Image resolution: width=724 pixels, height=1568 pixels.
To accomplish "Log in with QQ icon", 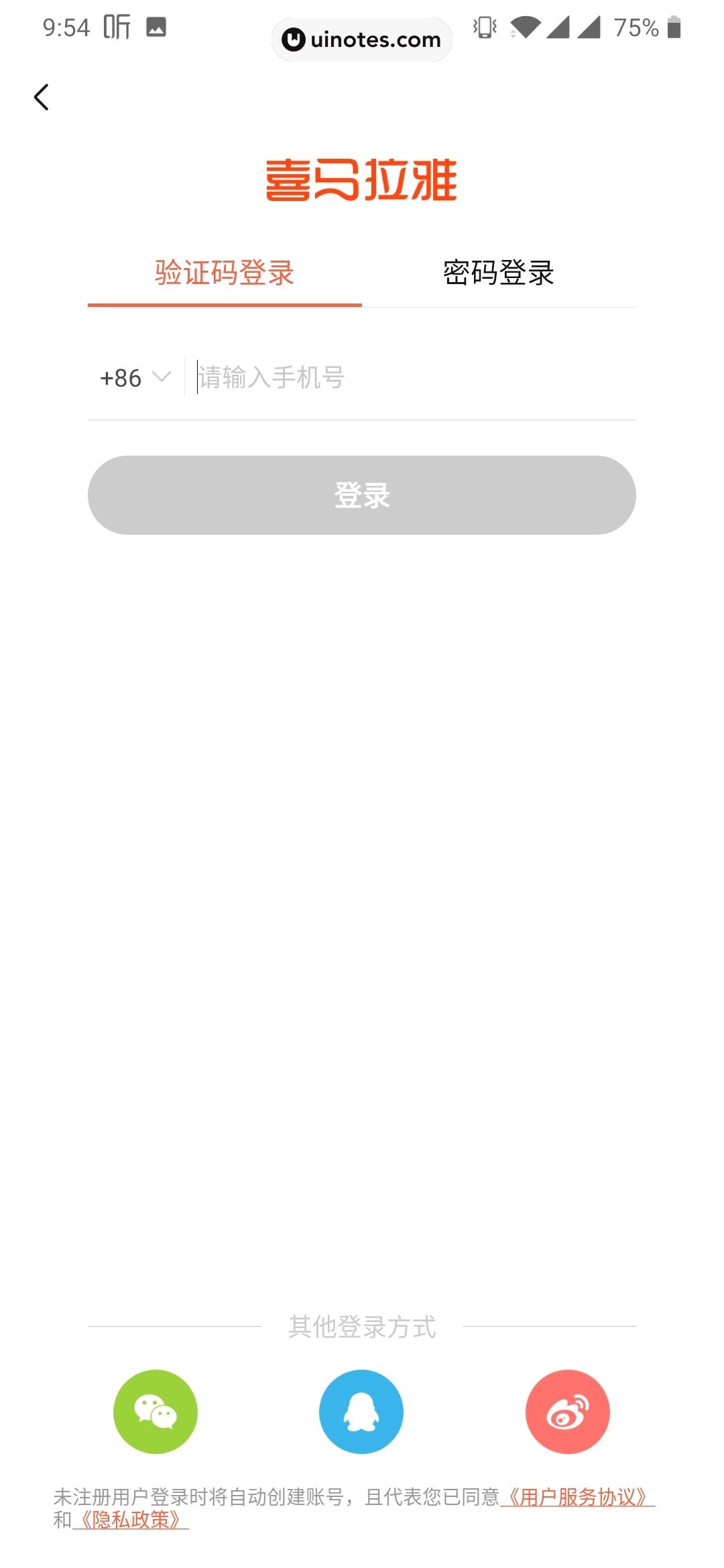I will [361, 1412].
